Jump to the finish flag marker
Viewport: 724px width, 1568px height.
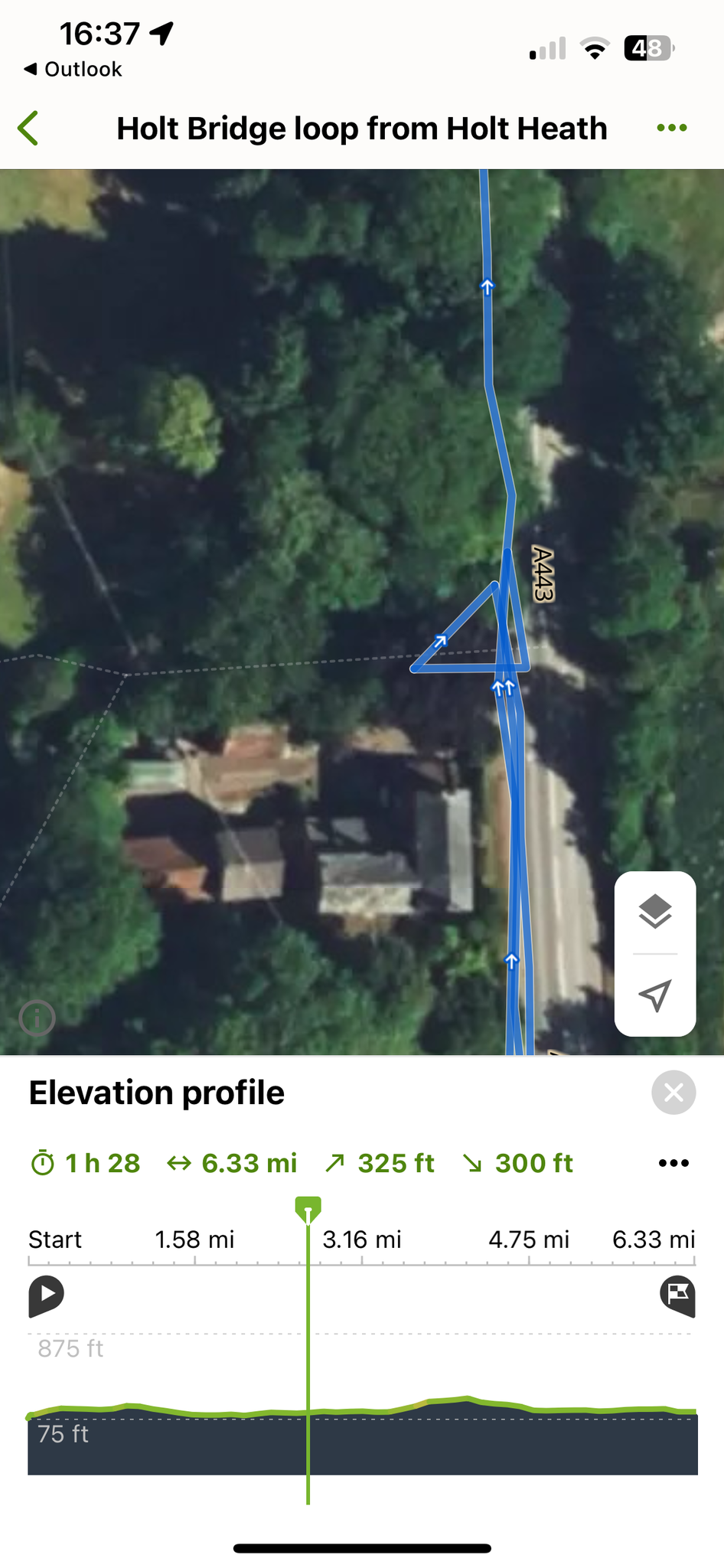[677, 1295]
